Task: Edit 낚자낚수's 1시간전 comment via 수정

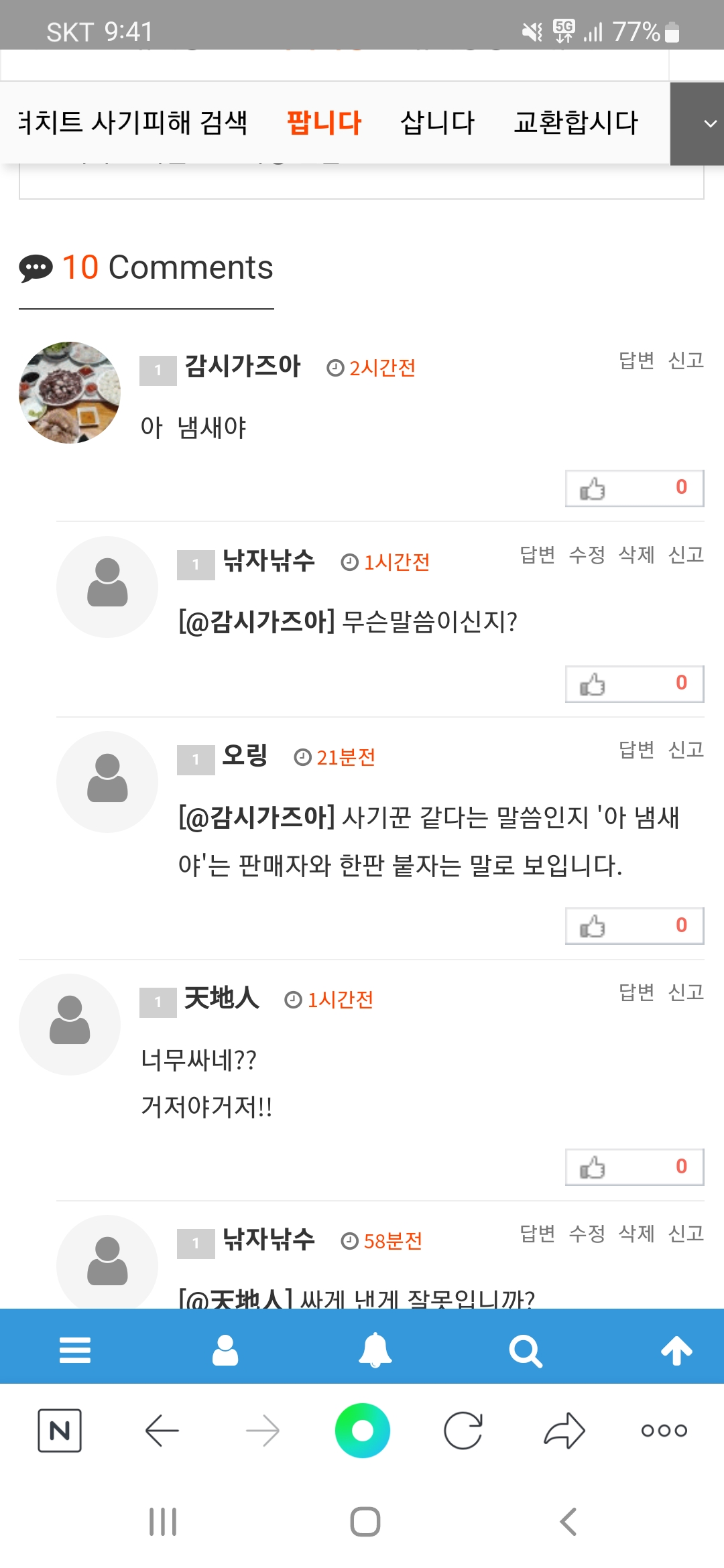Action: (587, 555)
